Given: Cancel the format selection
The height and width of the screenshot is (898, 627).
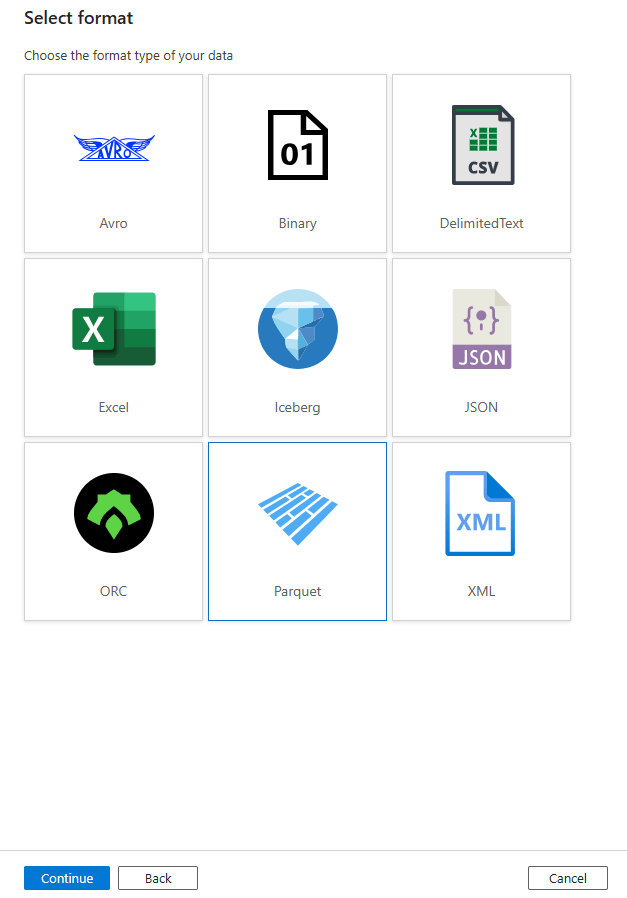Looking at the screenshot, I should click(x=567, y=878).
